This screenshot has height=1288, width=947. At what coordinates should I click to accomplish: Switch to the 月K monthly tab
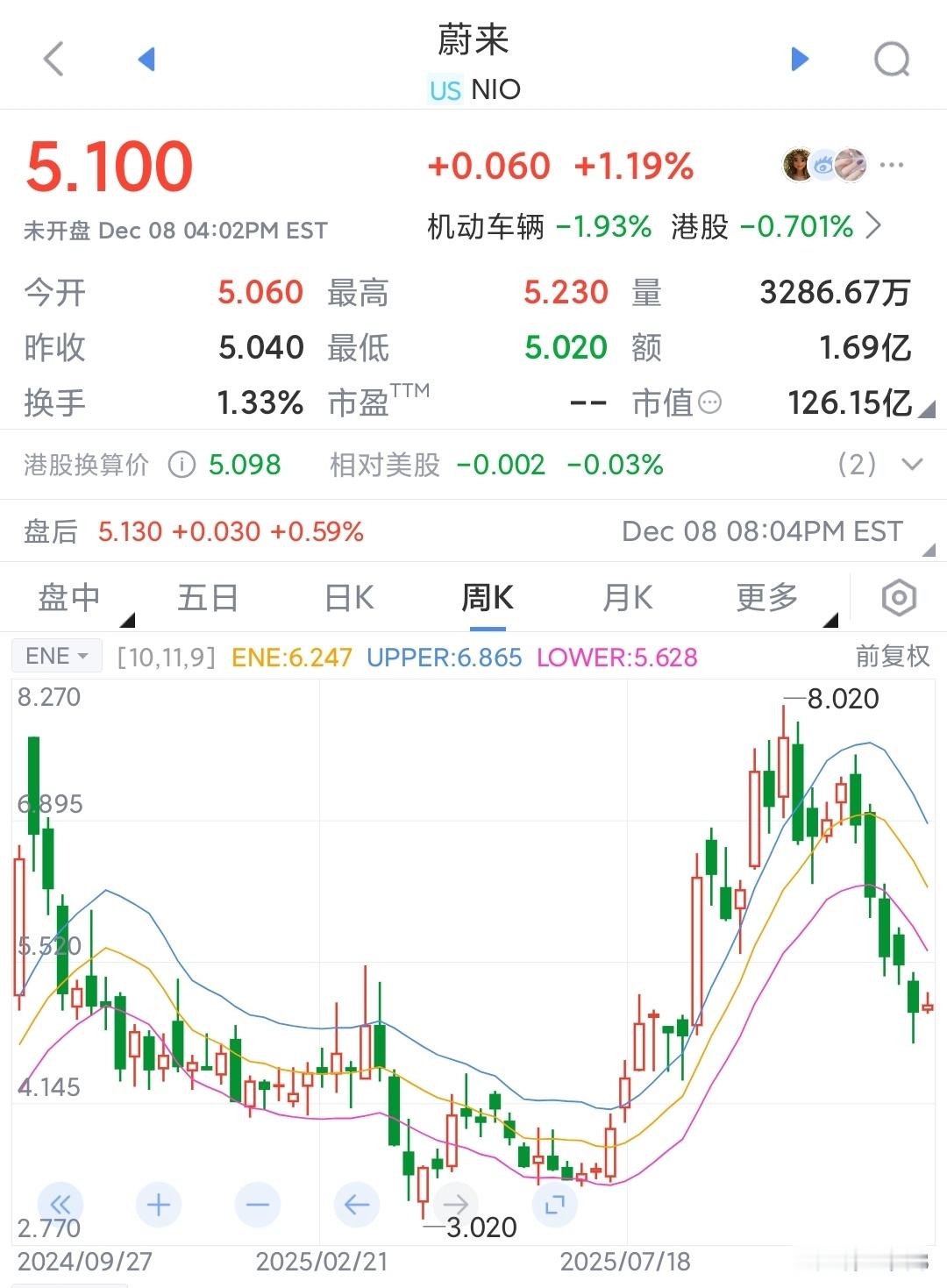[625, 597]
